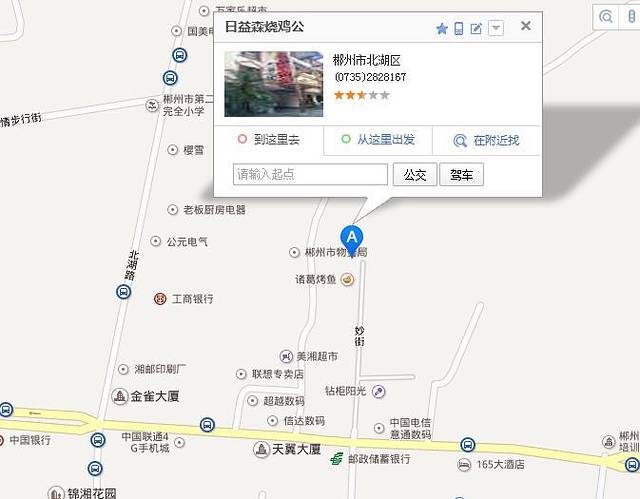Close the 日益森烧鸡公 info popup

526,27
